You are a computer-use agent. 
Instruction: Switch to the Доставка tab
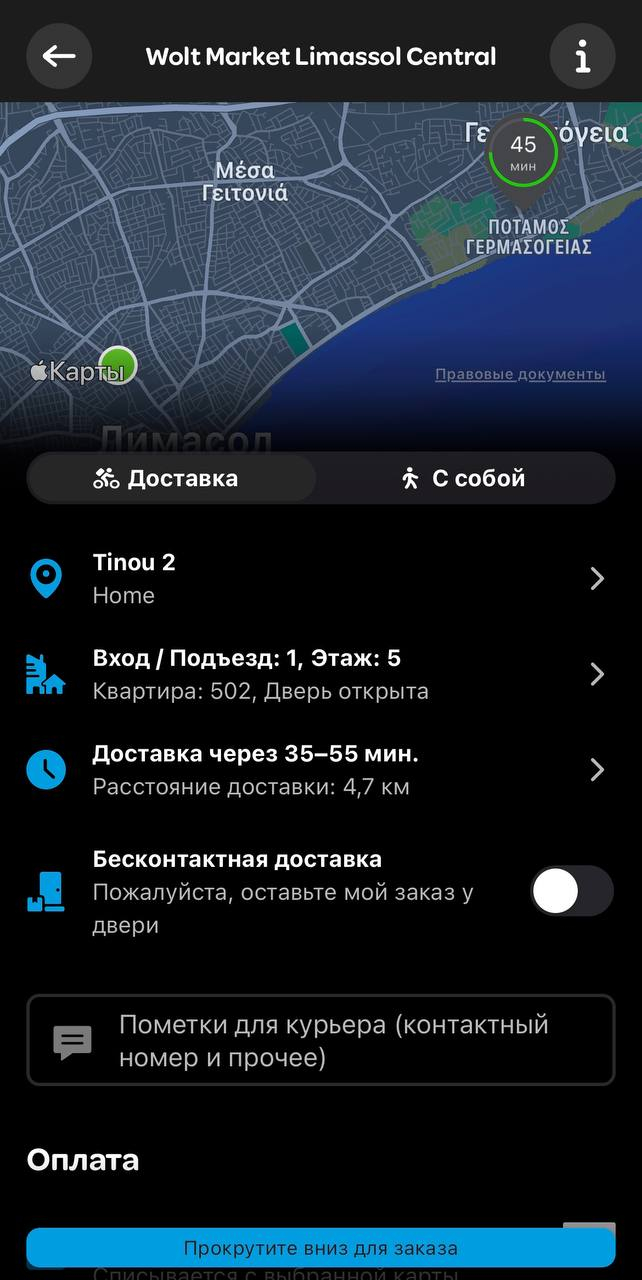pos(172,478)
